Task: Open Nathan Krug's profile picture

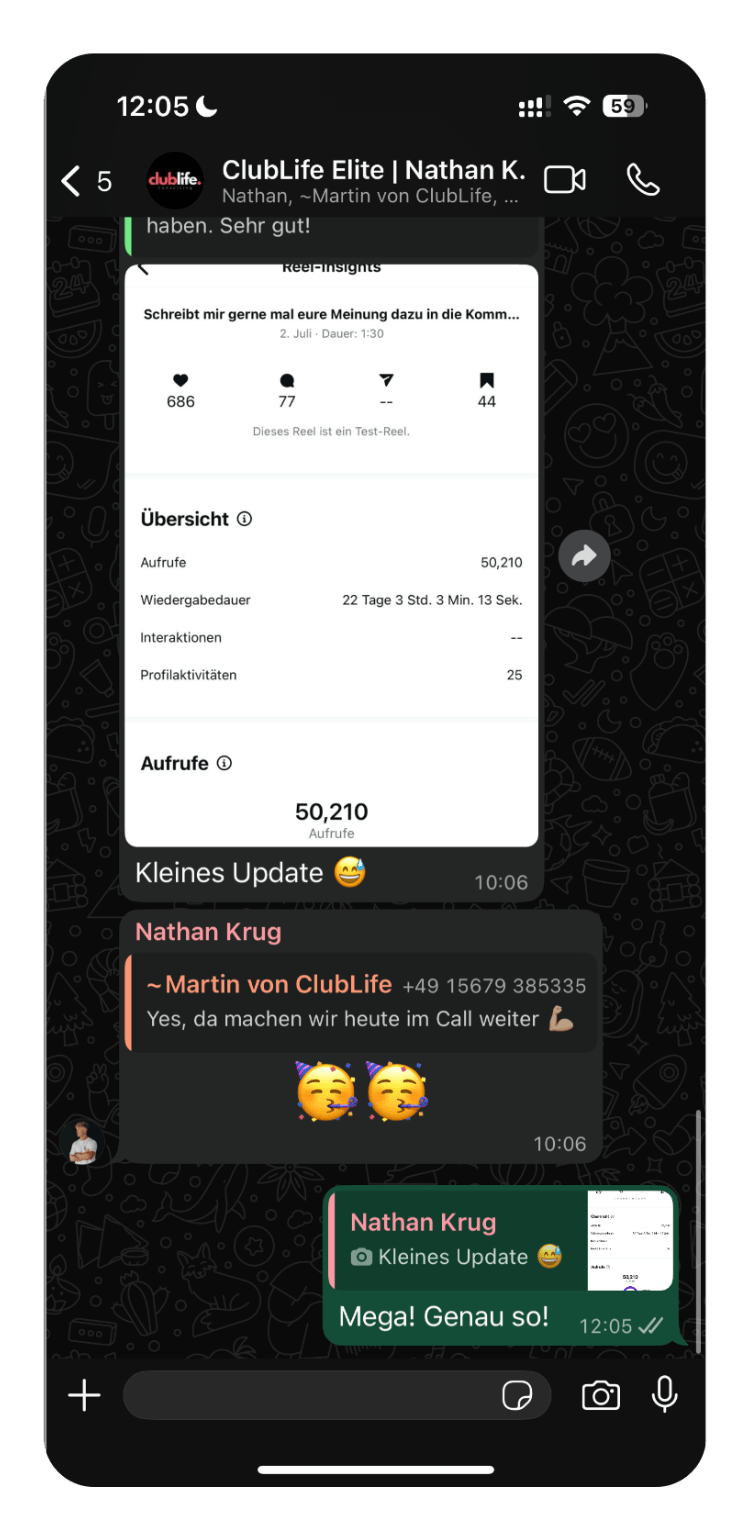Action: (x=82, y=1140)
